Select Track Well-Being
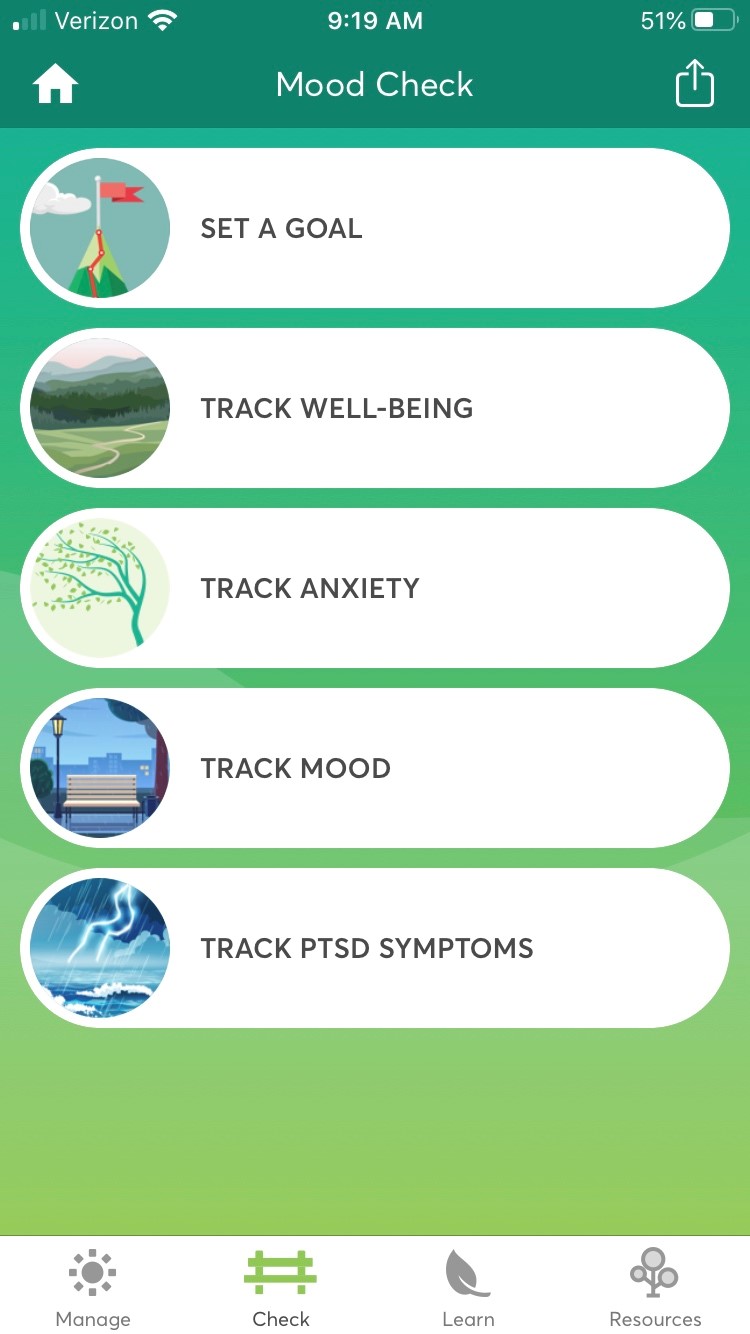This screenshot has height=1334, width=750. tap(375, 407)
